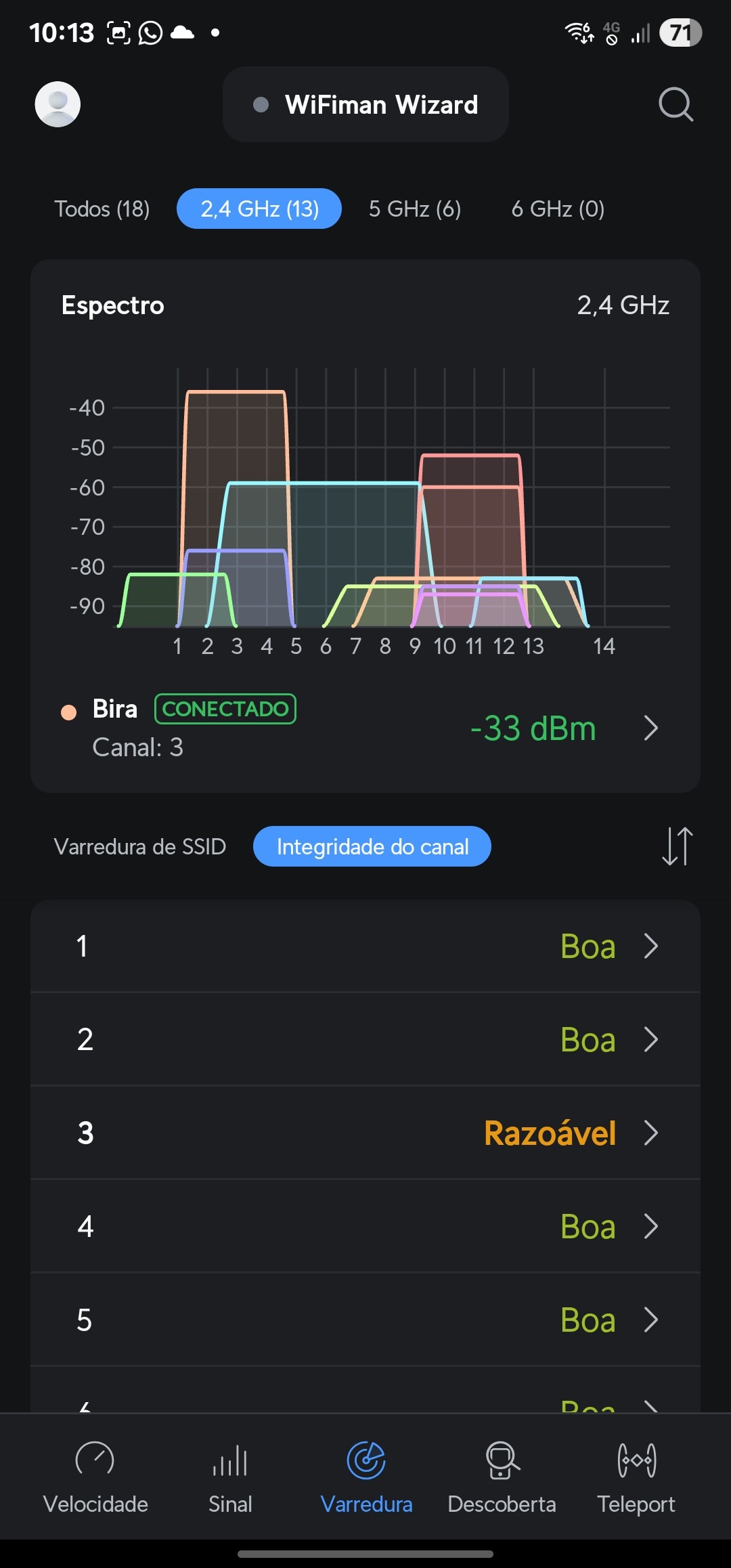Show the 5 GHz (6) networks
Screen dimensions: 731x1568
414,209
